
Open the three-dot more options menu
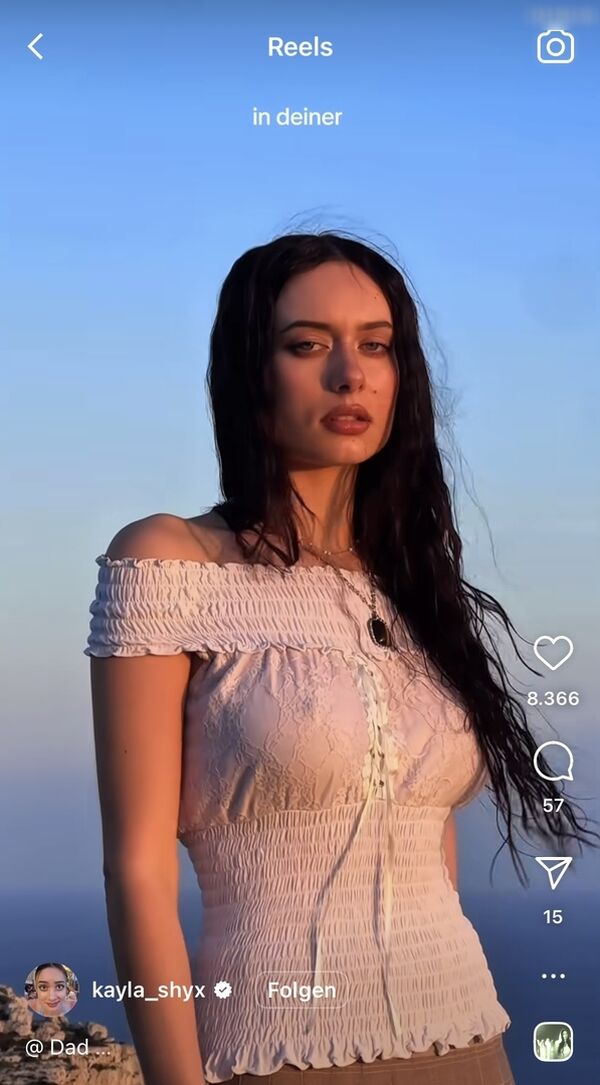(553, 976)
